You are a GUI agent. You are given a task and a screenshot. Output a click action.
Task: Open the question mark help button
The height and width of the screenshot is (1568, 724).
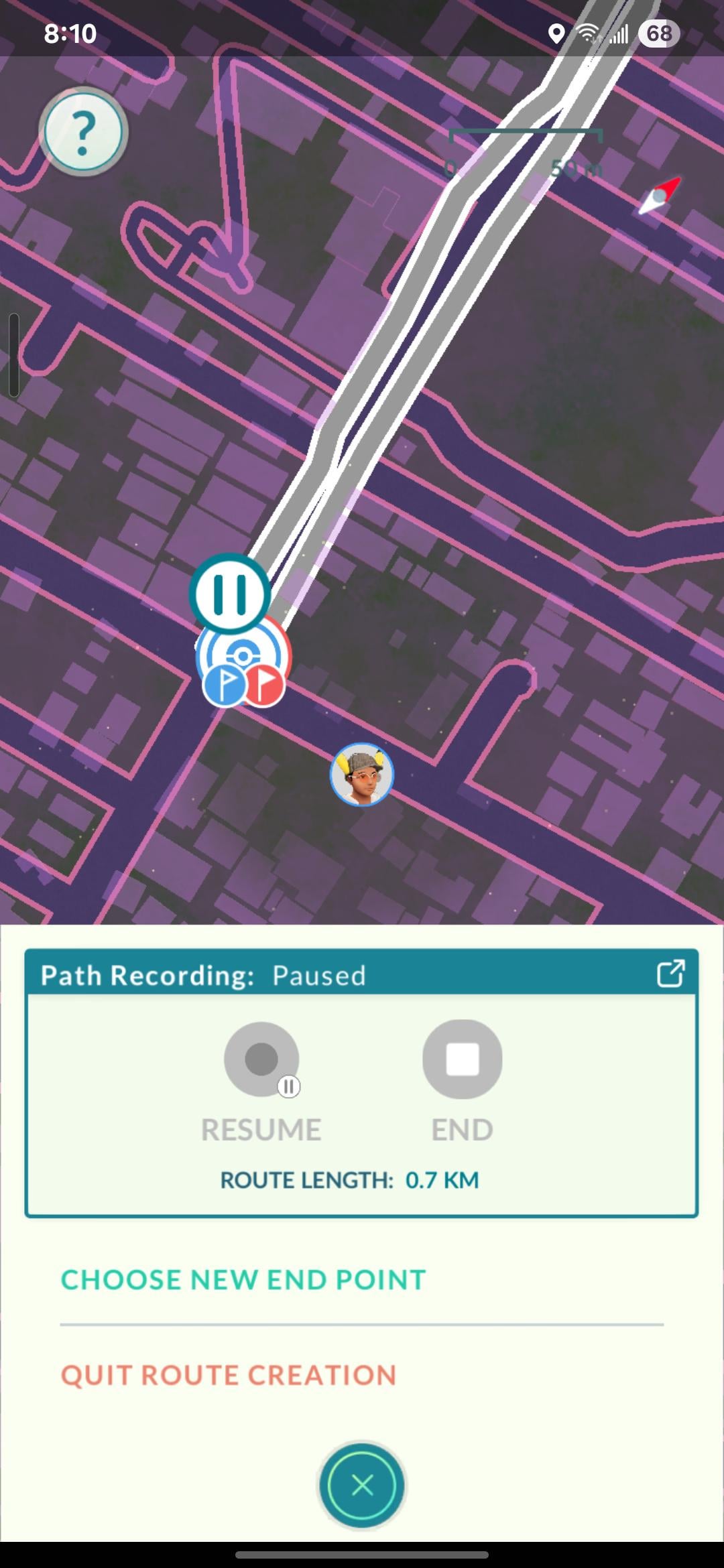point(83,132)
